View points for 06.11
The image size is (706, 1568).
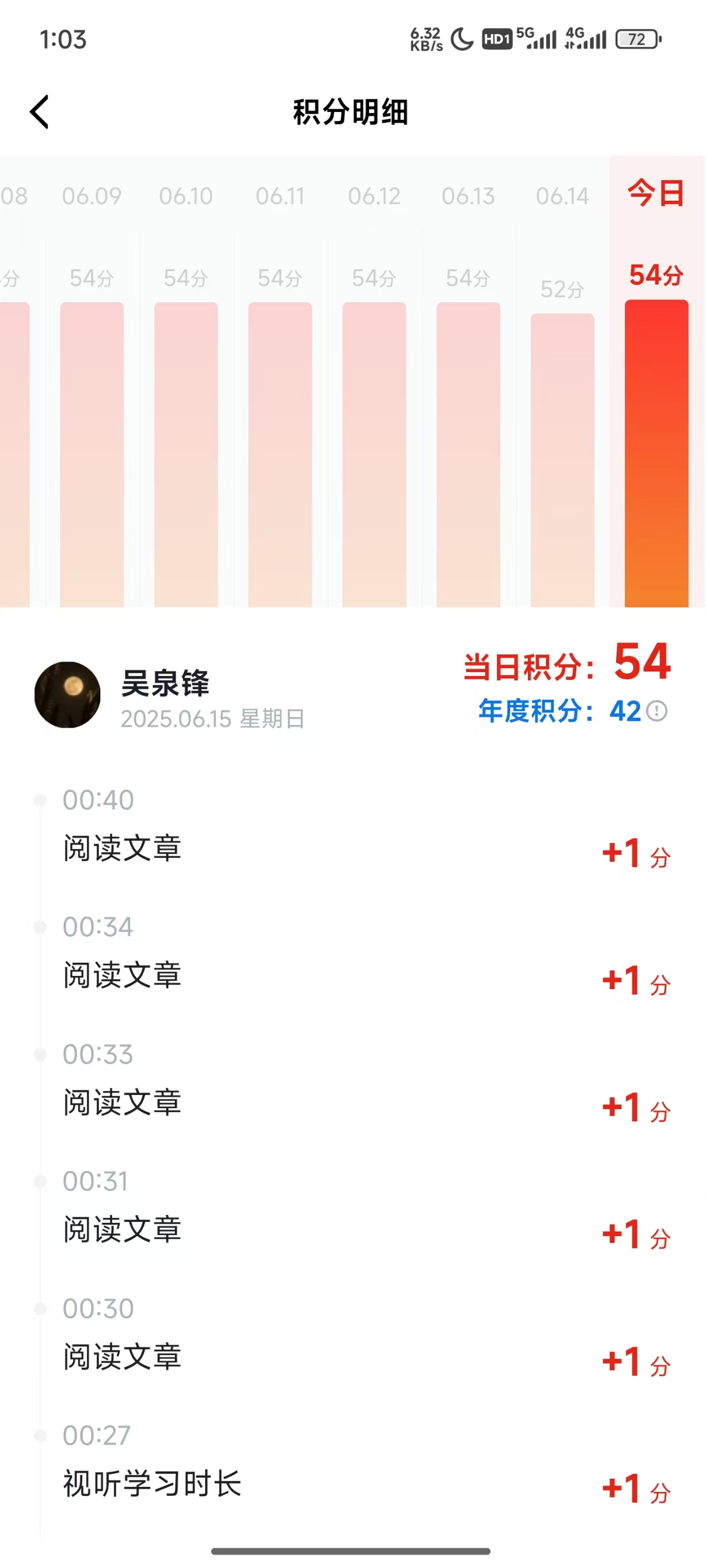280,454
